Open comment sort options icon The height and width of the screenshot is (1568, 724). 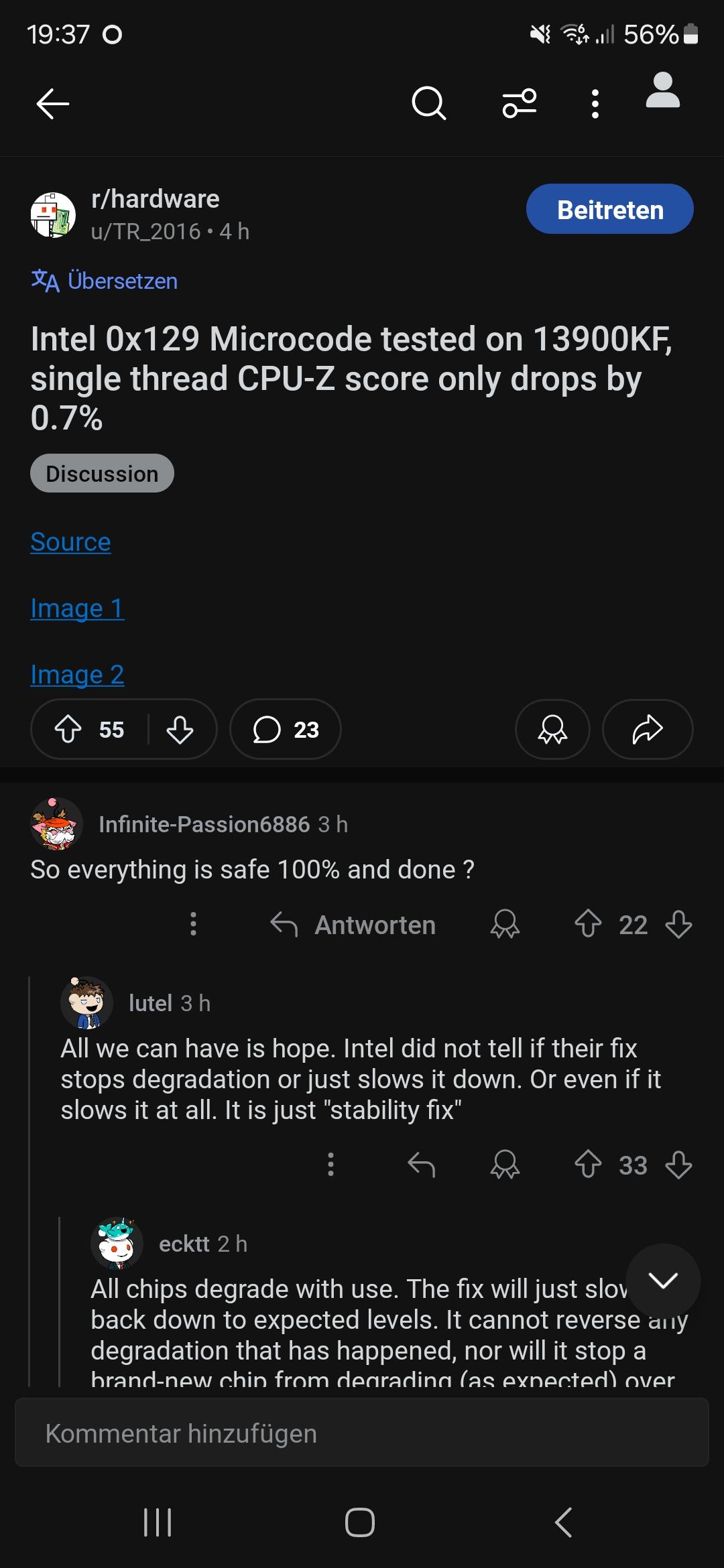point(520,103)
